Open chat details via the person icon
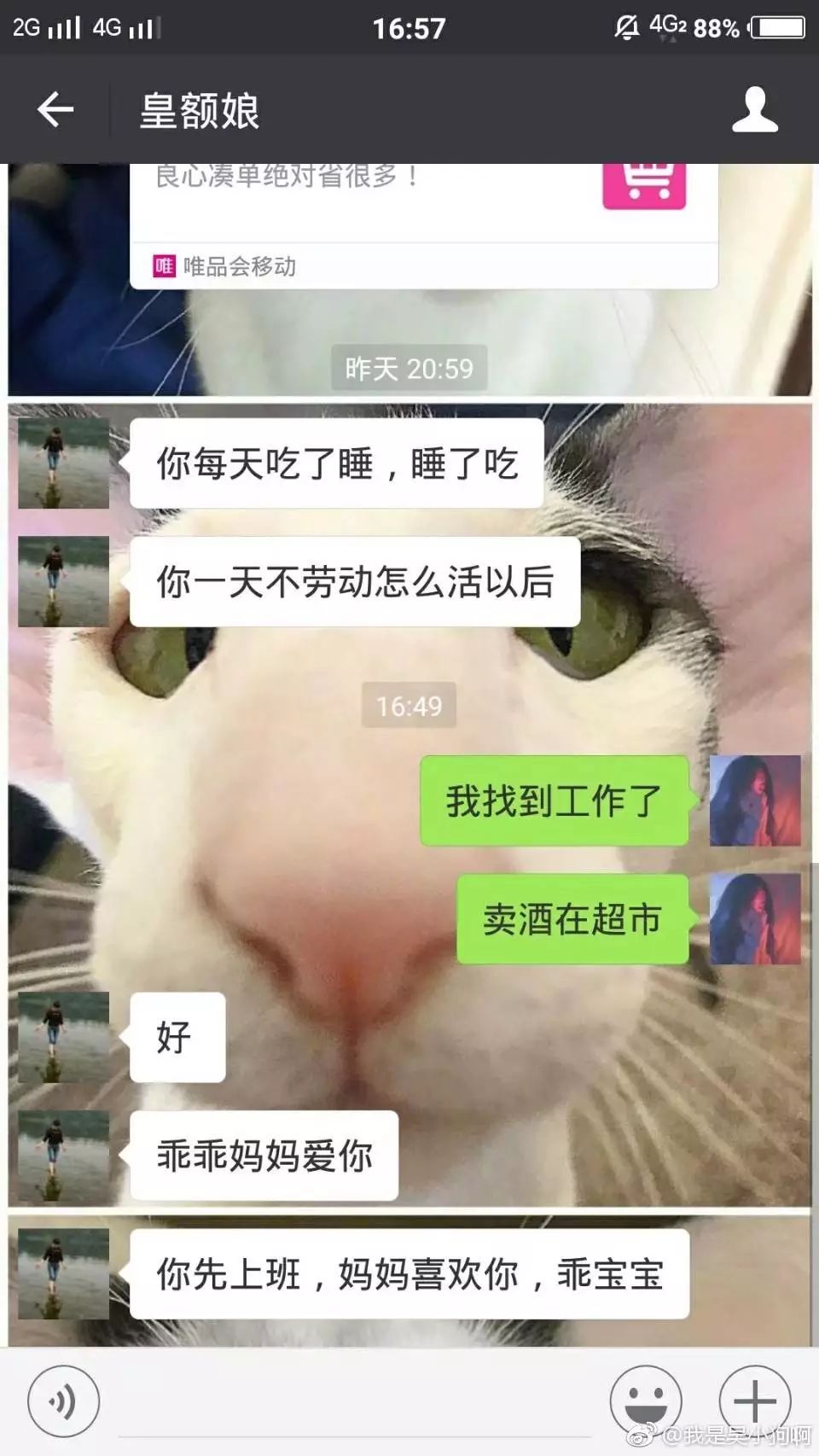The image size is (819, 1456). tap(754, 110)
